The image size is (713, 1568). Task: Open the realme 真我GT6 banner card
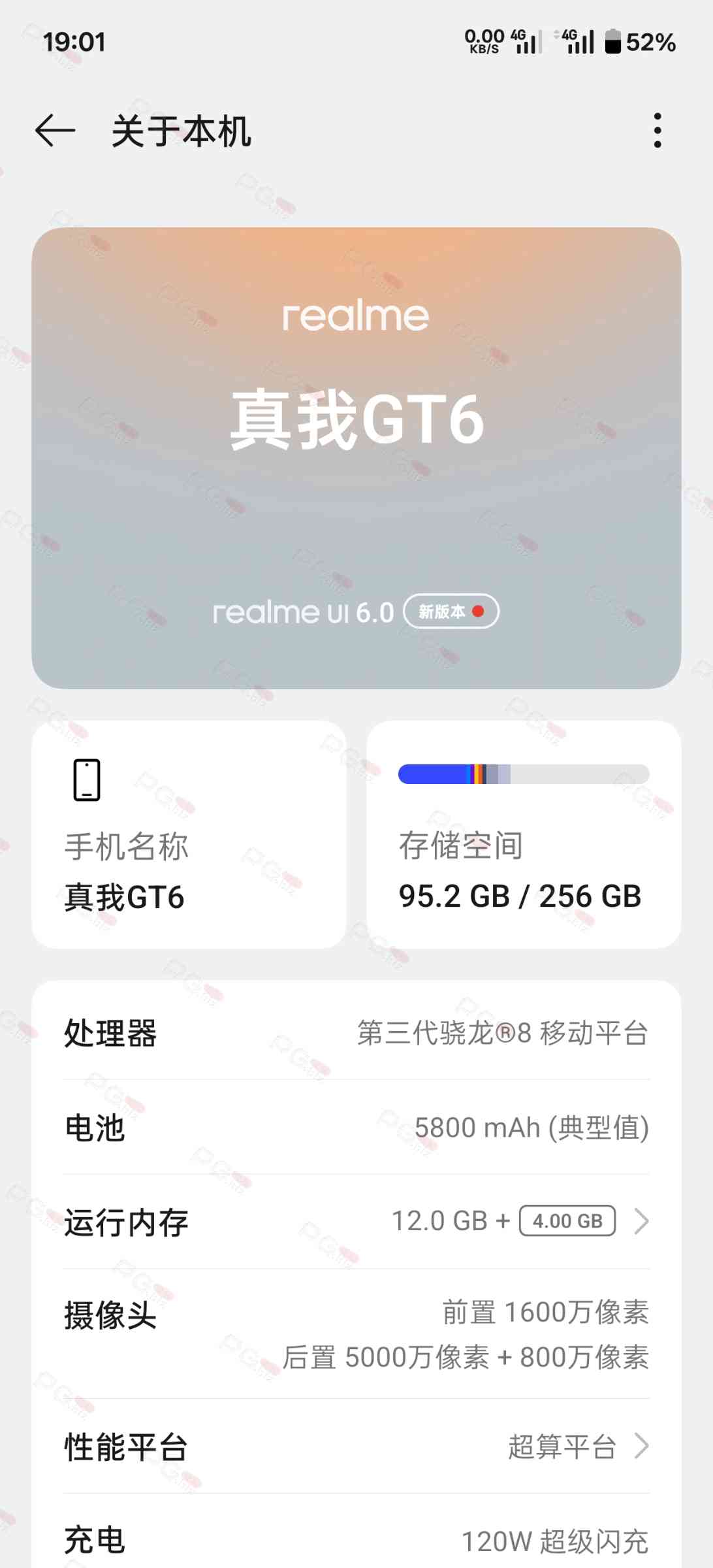tap(356, 418)
